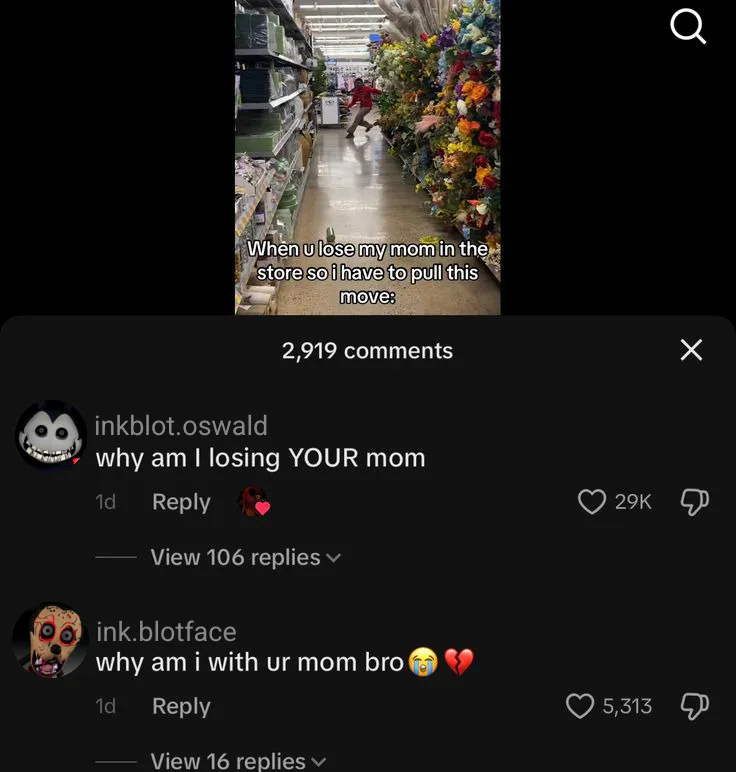This screenshot has height=772, width=736.
Task: Open inkblot.oswald's profile picture
Action: pos(51,435)
